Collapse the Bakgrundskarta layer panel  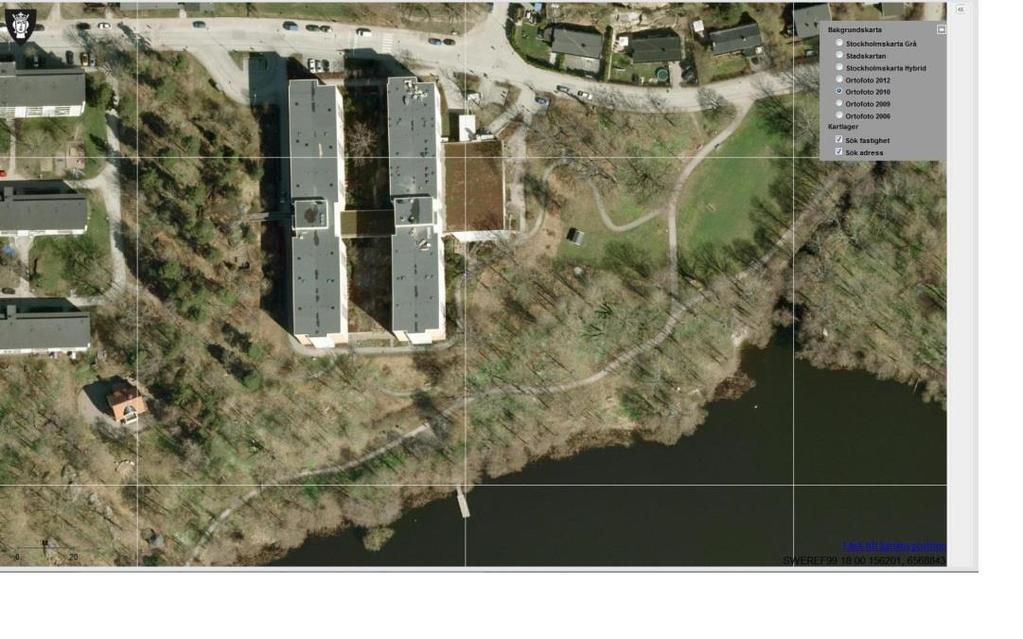tap(941, 30)
